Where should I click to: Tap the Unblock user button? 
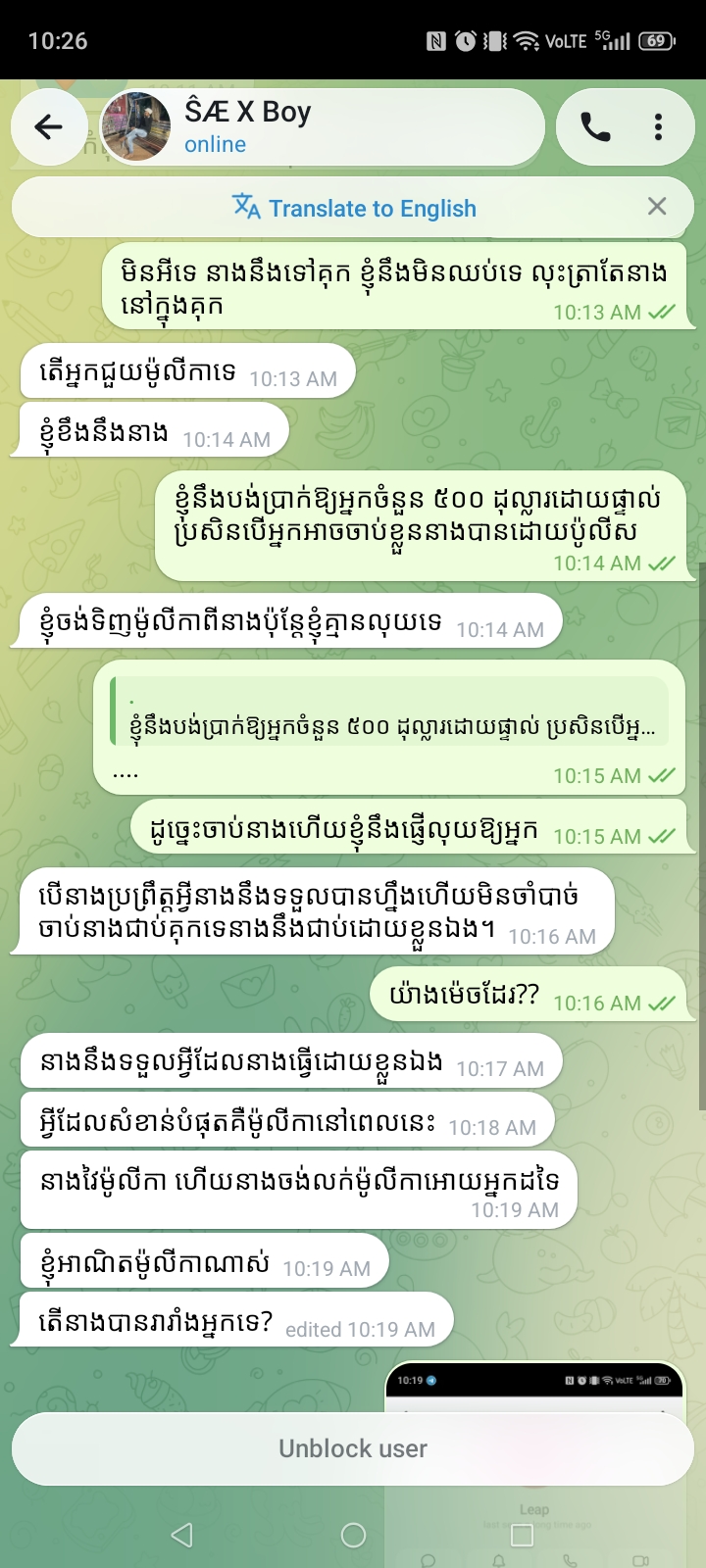pyautogui.click(x=353, y=1448)
